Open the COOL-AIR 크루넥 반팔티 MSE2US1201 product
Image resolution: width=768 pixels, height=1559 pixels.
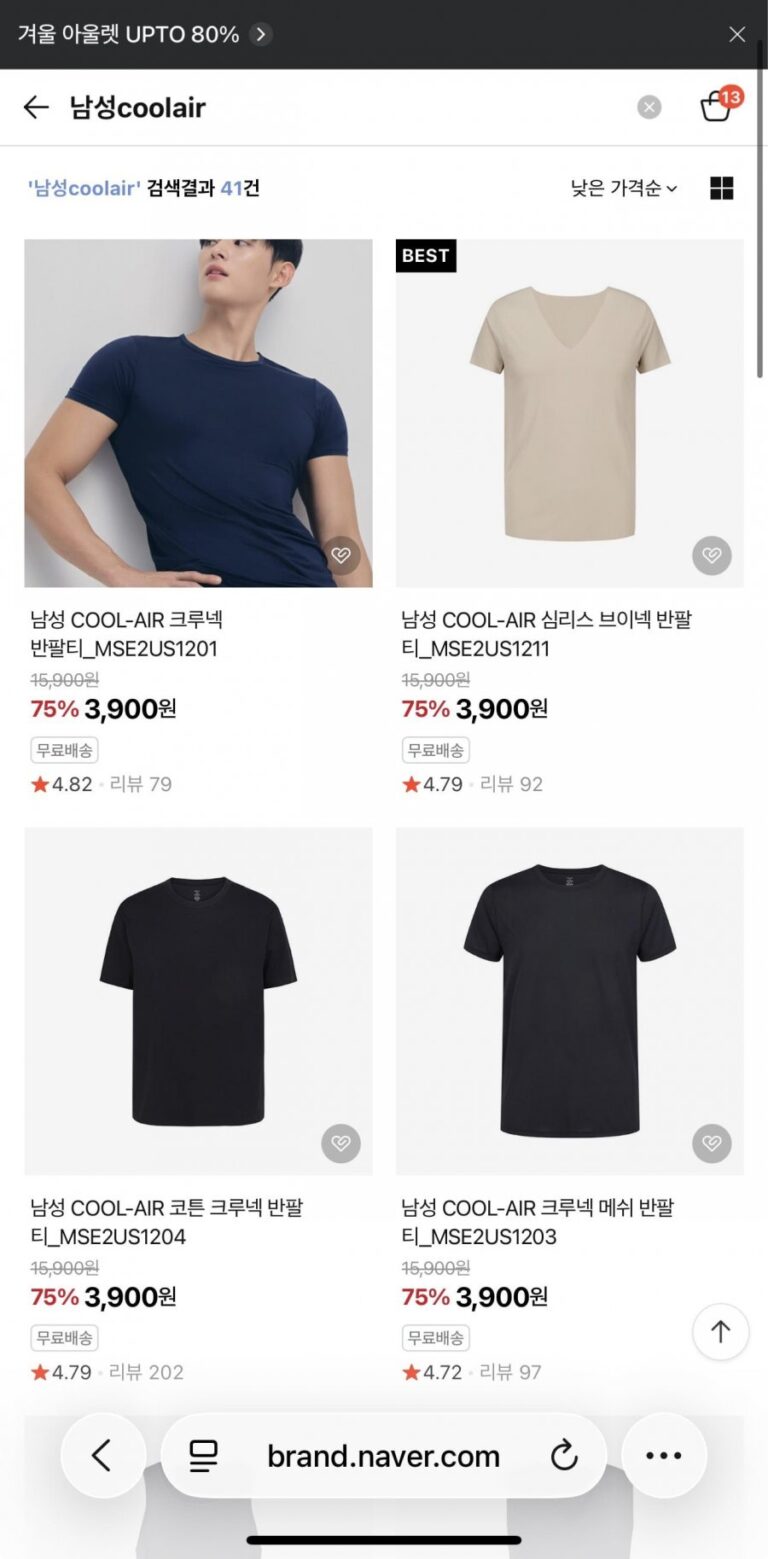(x=198, y=412)
